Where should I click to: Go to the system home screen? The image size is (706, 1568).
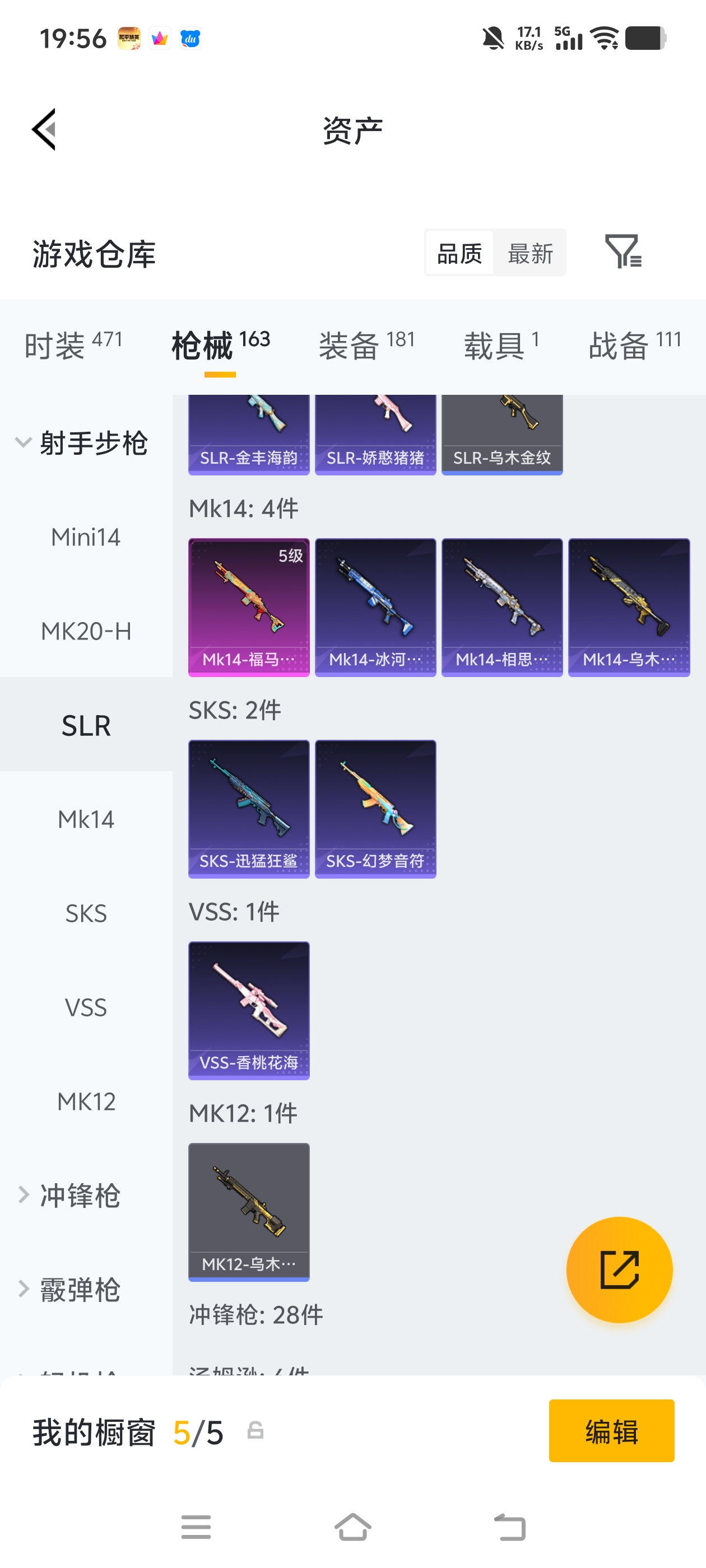coord(352,1527)
